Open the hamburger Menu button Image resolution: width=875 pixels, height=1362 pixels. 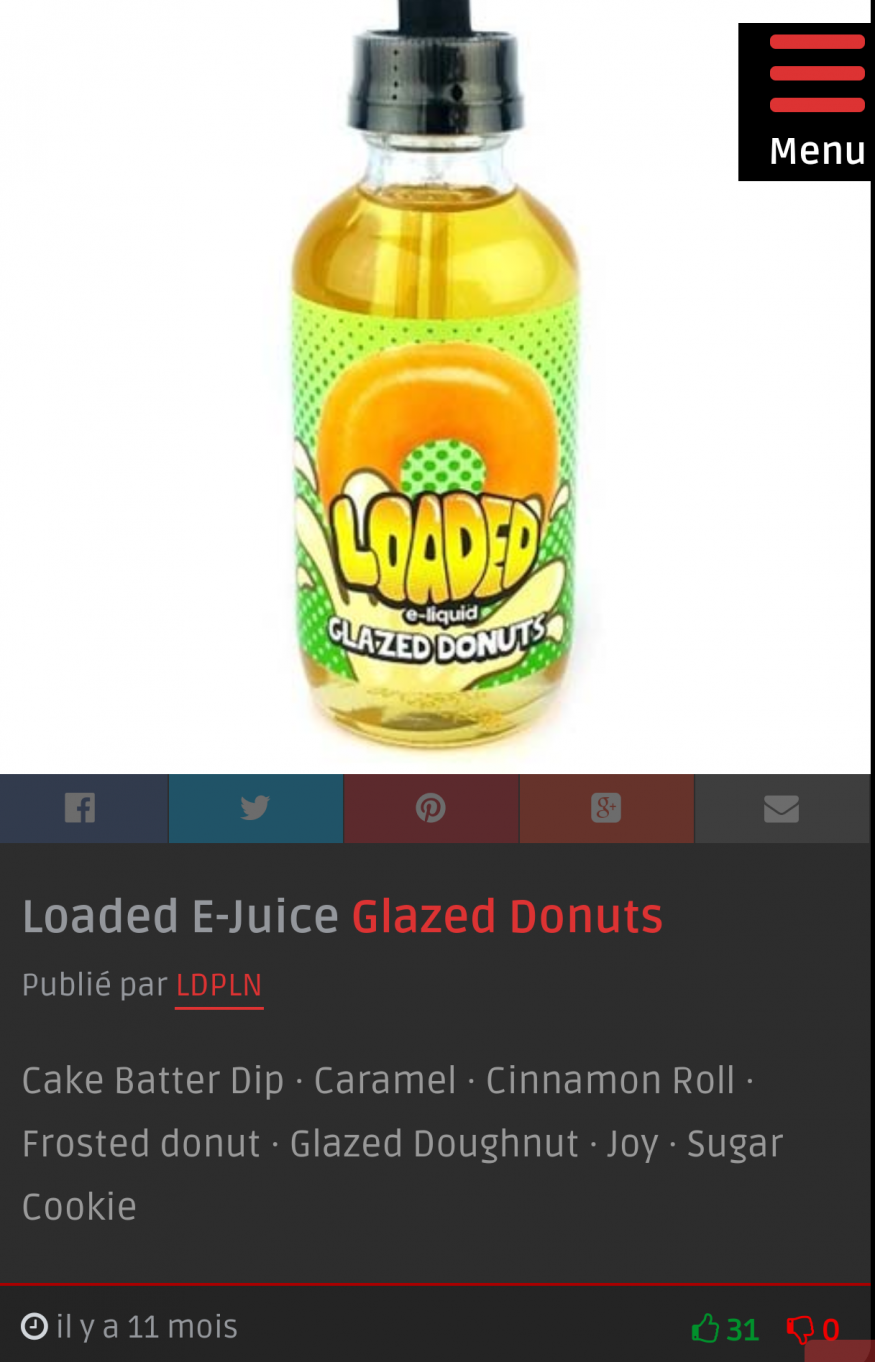[806, 102]
